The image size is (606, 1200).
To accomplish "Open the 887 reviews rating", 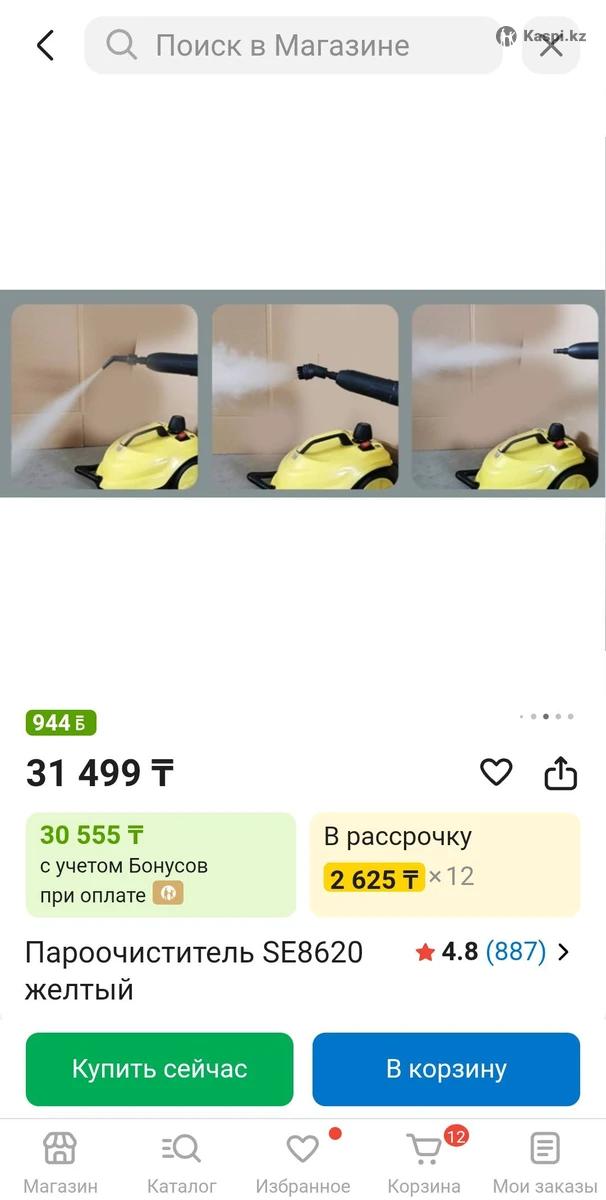I will click(492, 952).
